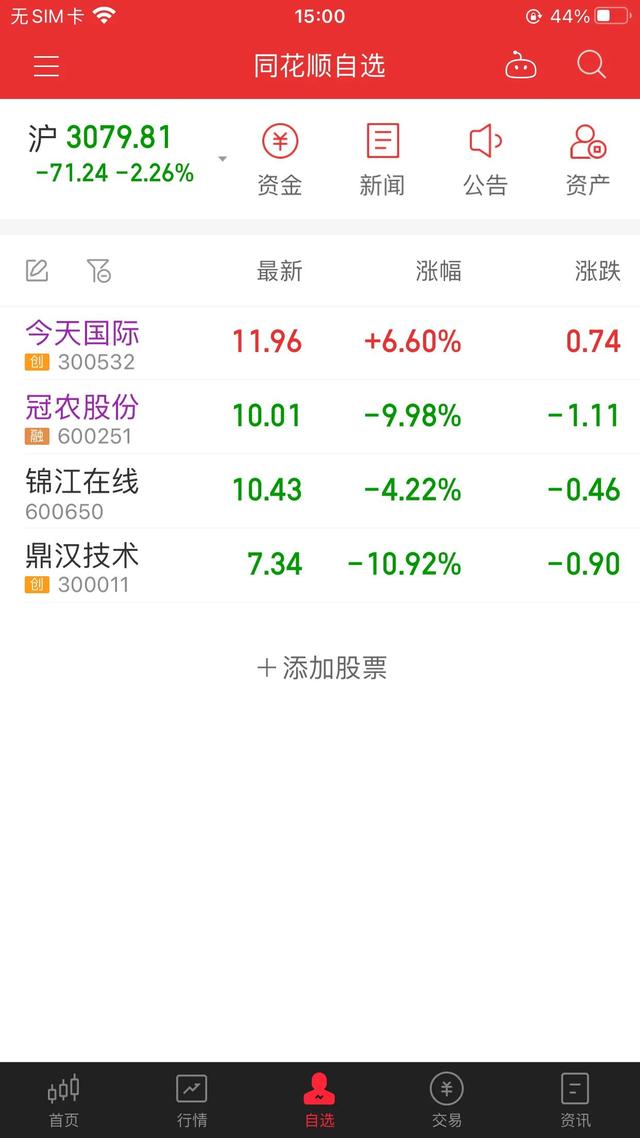
Task: Open stock 今天国际 300532
Action: pyautogui.click(x=320, y=343)
